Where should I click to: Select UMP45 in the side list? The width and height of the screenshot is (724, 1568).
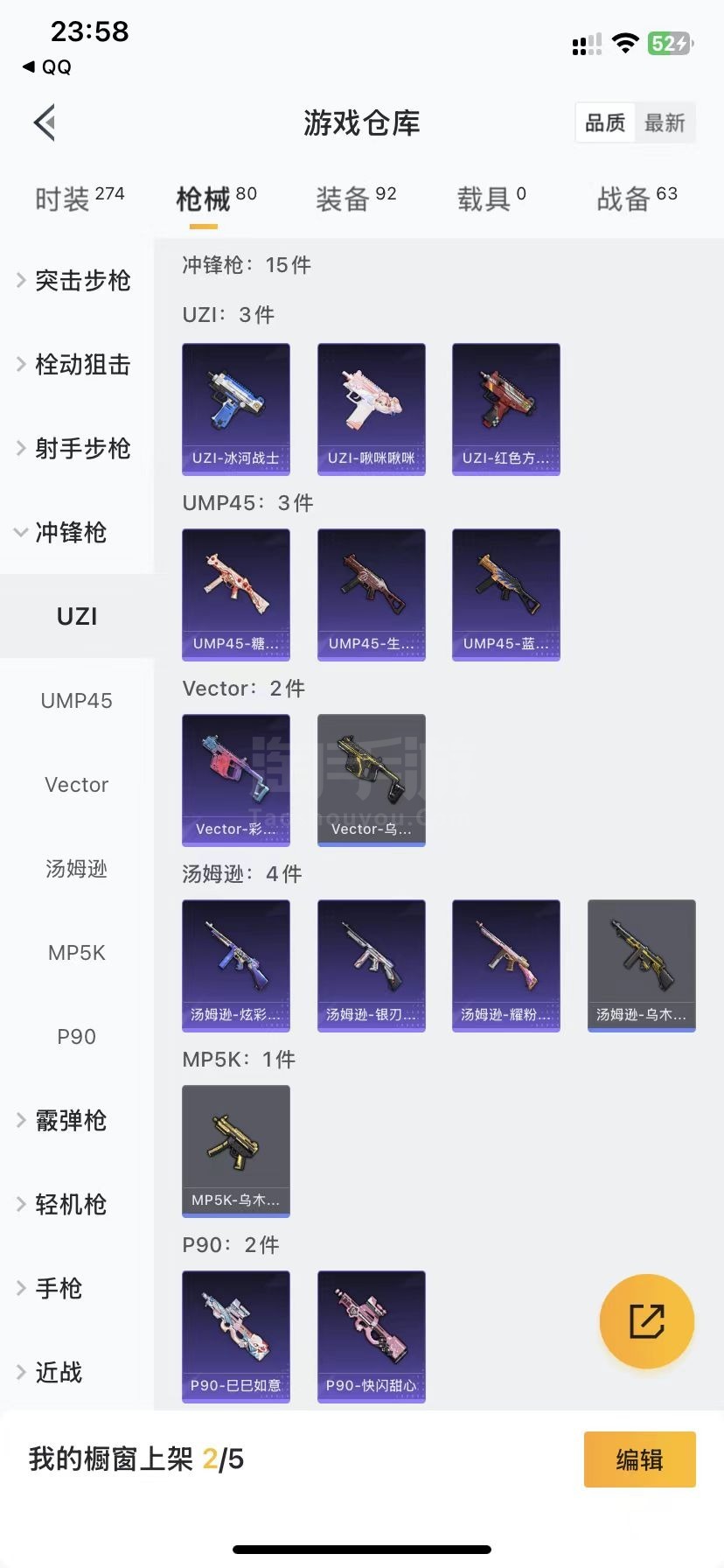[76, 700]
